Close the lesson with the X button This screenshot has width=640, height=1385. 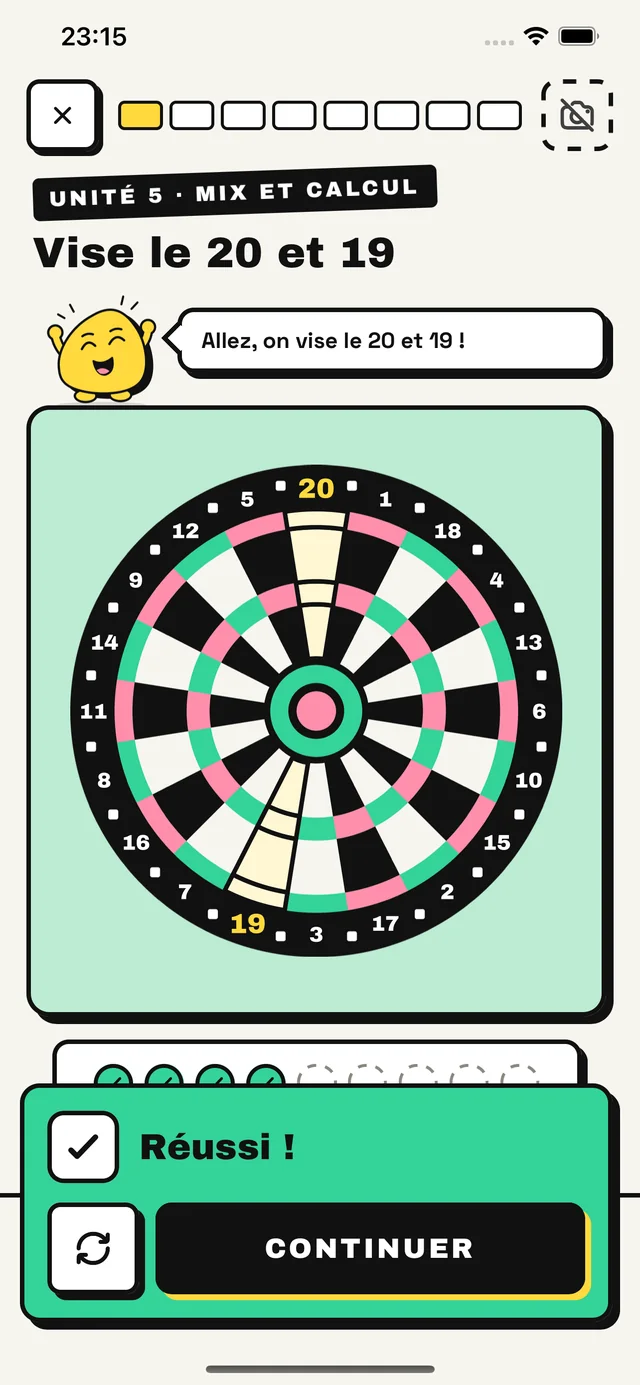62,115
